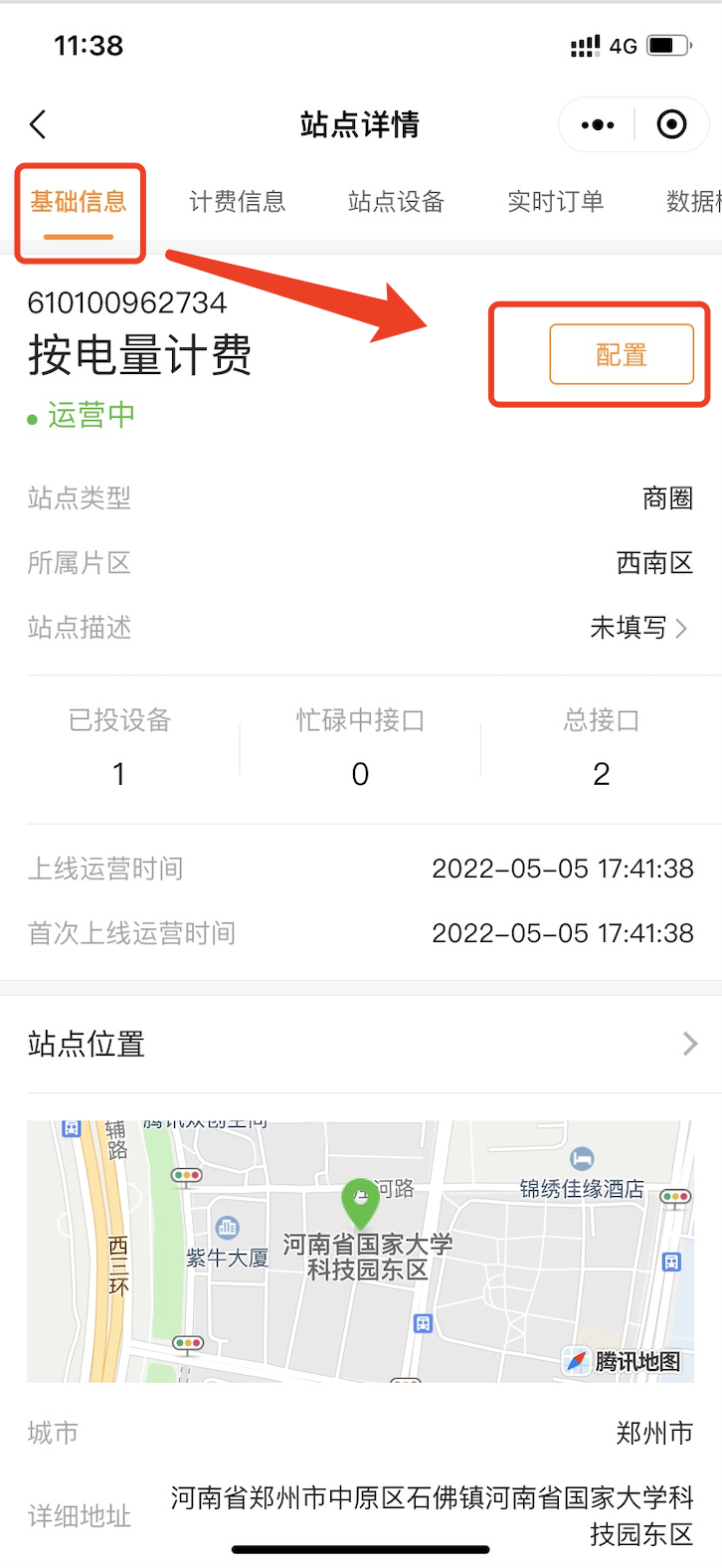Close the mini program via target icon
Image resolution: width=722 pixels, height=1568 pixels.
[x=671, y=125]
